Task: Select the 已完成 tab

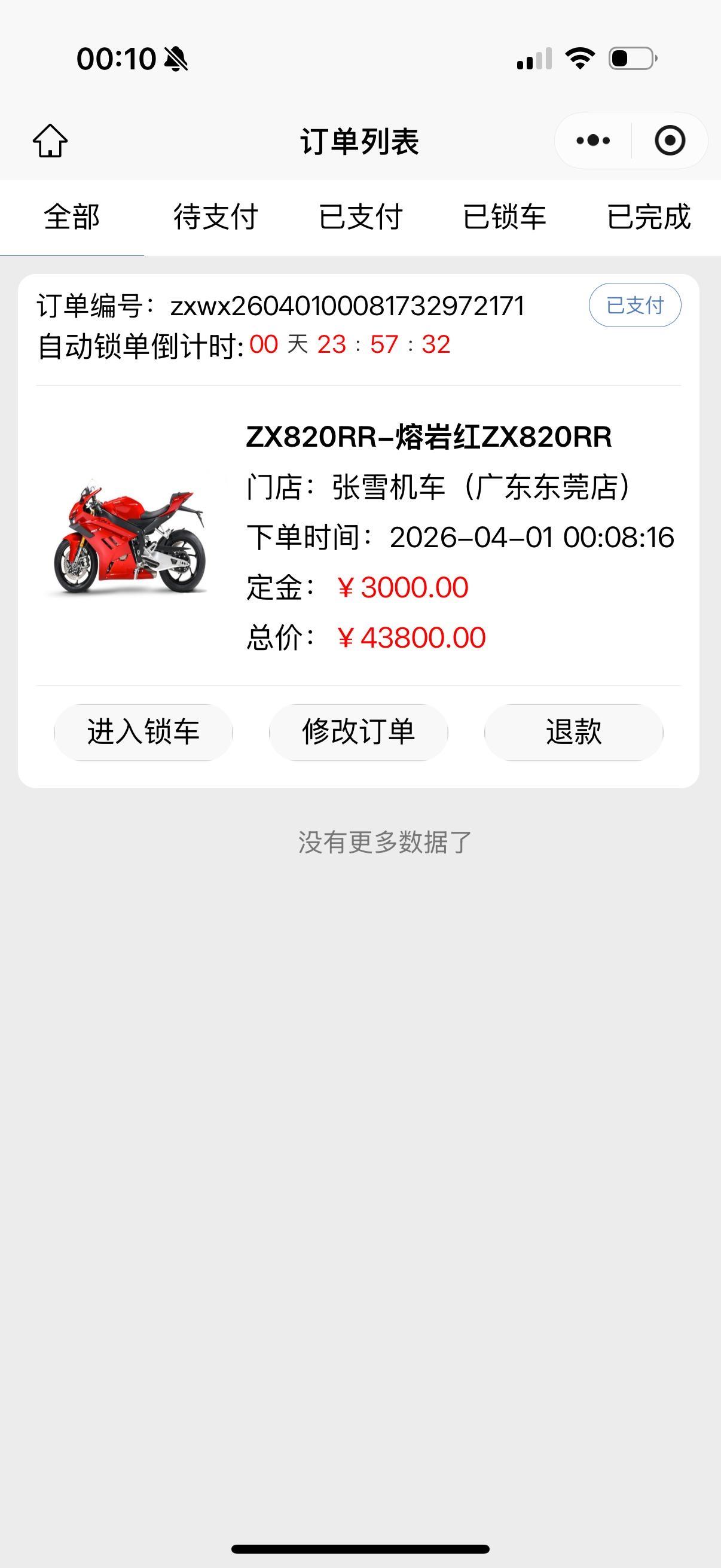Action: pos(649,218)
